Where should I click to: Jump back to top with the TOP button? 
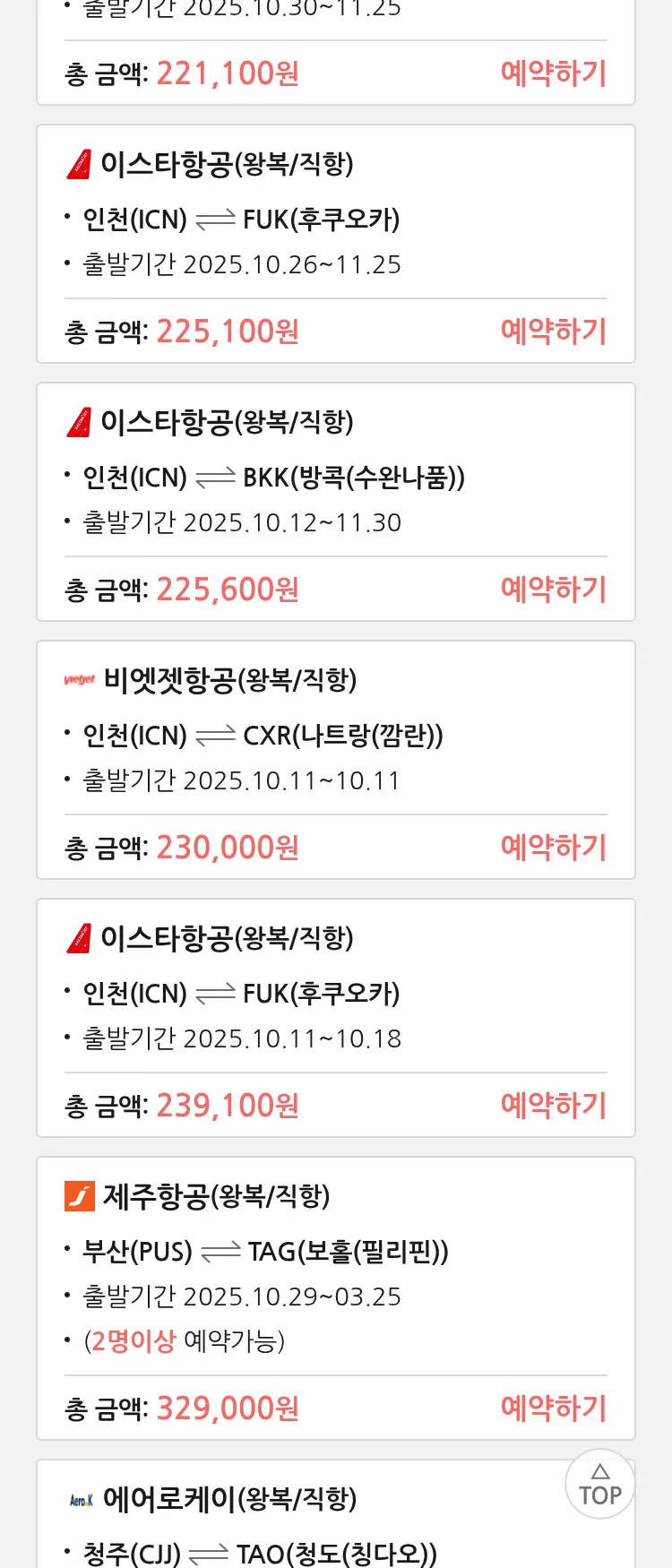(x=599, y=1485)
